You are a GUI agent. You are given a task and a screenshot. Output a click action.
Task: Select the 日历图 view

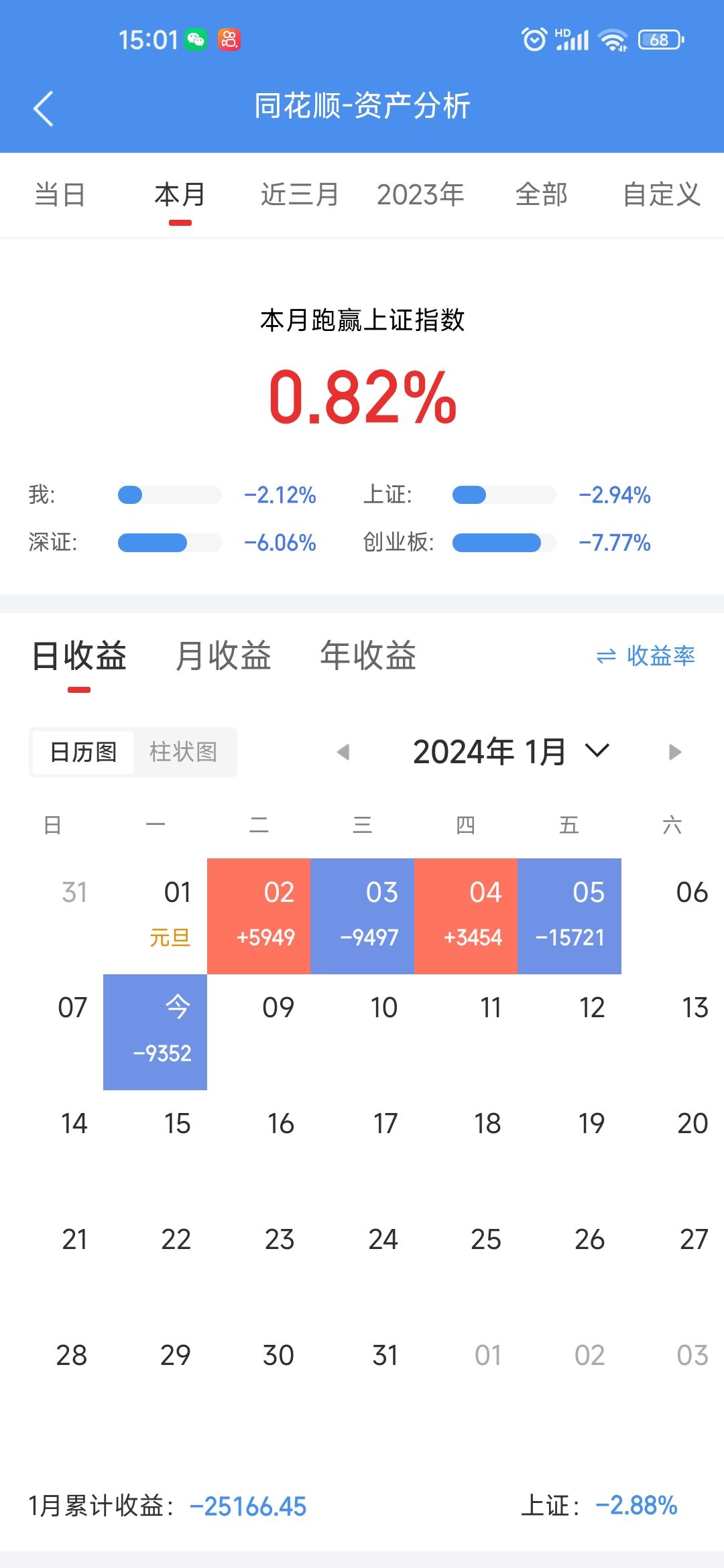point(83,752)
